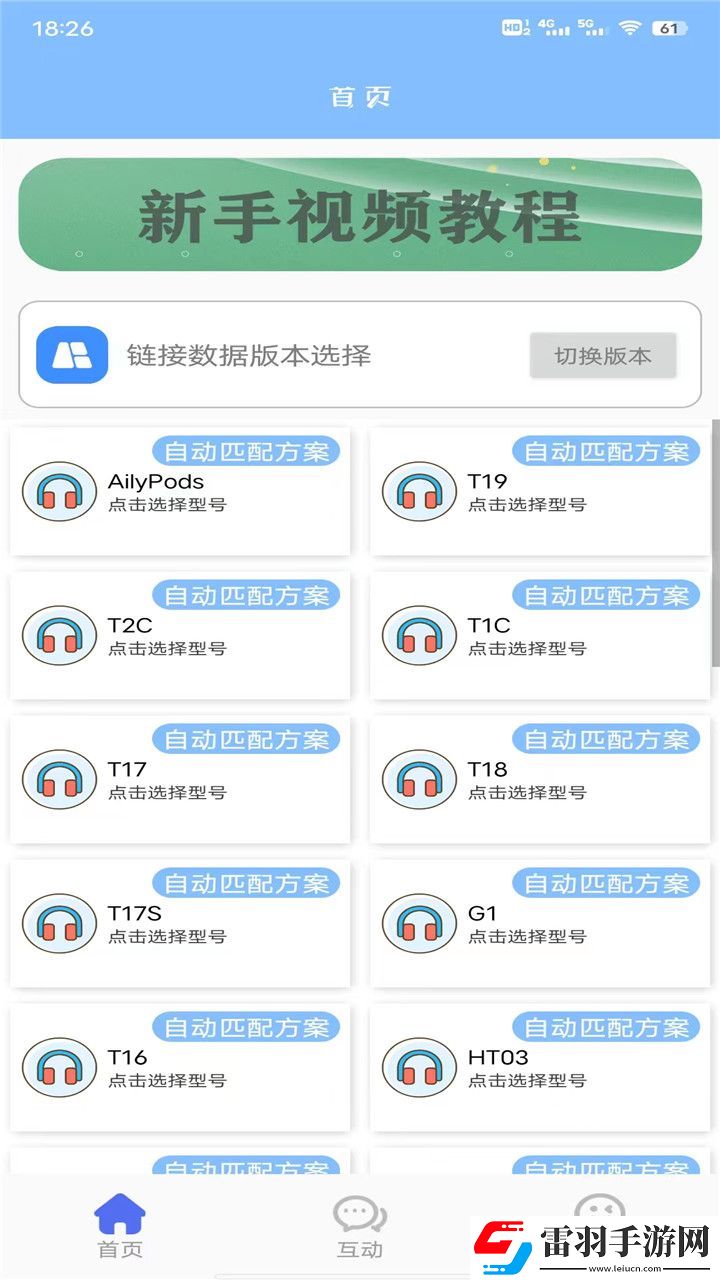Select the AilyPods headphone icon
Image resolution: width=720 pixels, height=1280 pixels.
(59, 492)
